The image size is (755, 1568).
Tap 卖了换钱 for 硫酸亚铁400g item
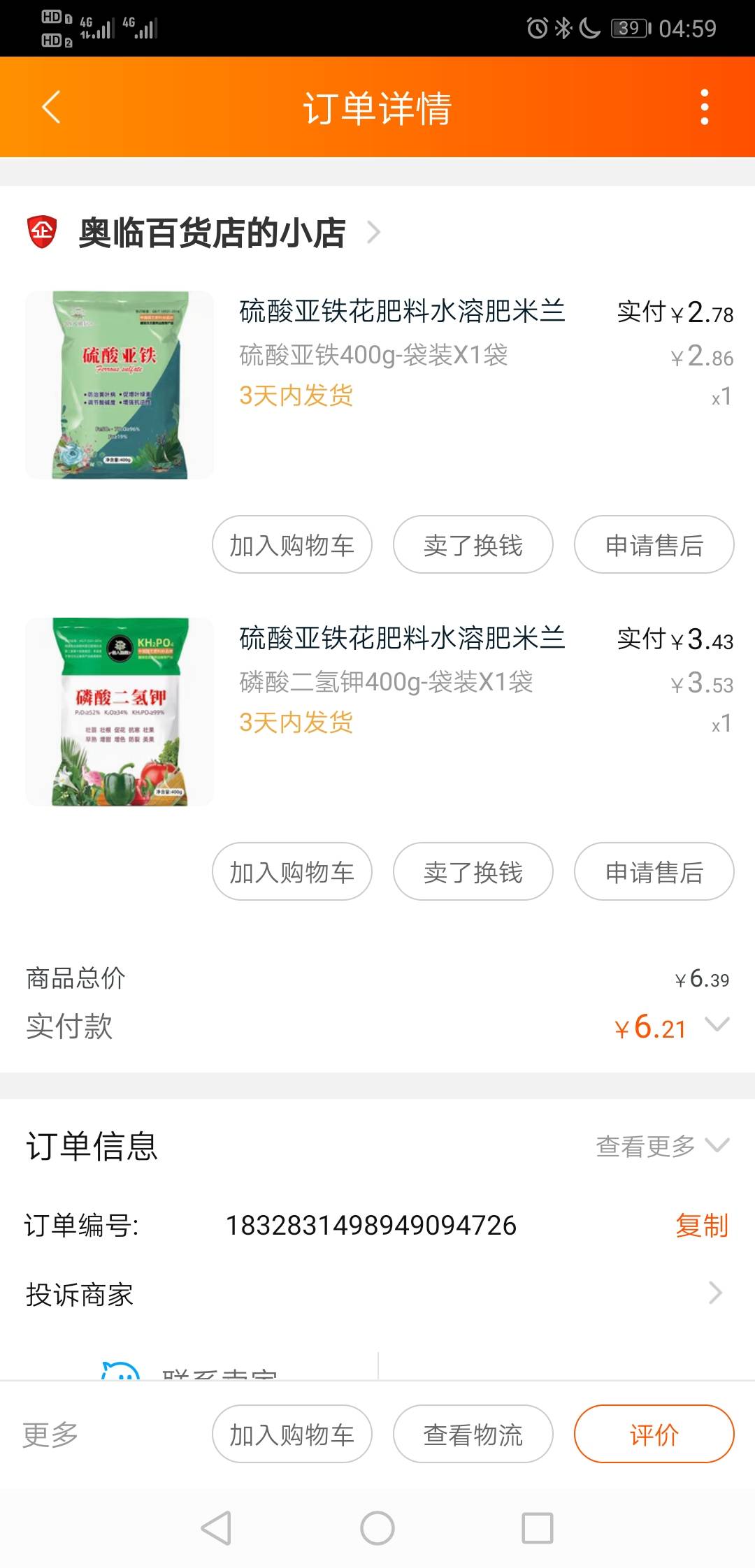[x=473, y=545]
